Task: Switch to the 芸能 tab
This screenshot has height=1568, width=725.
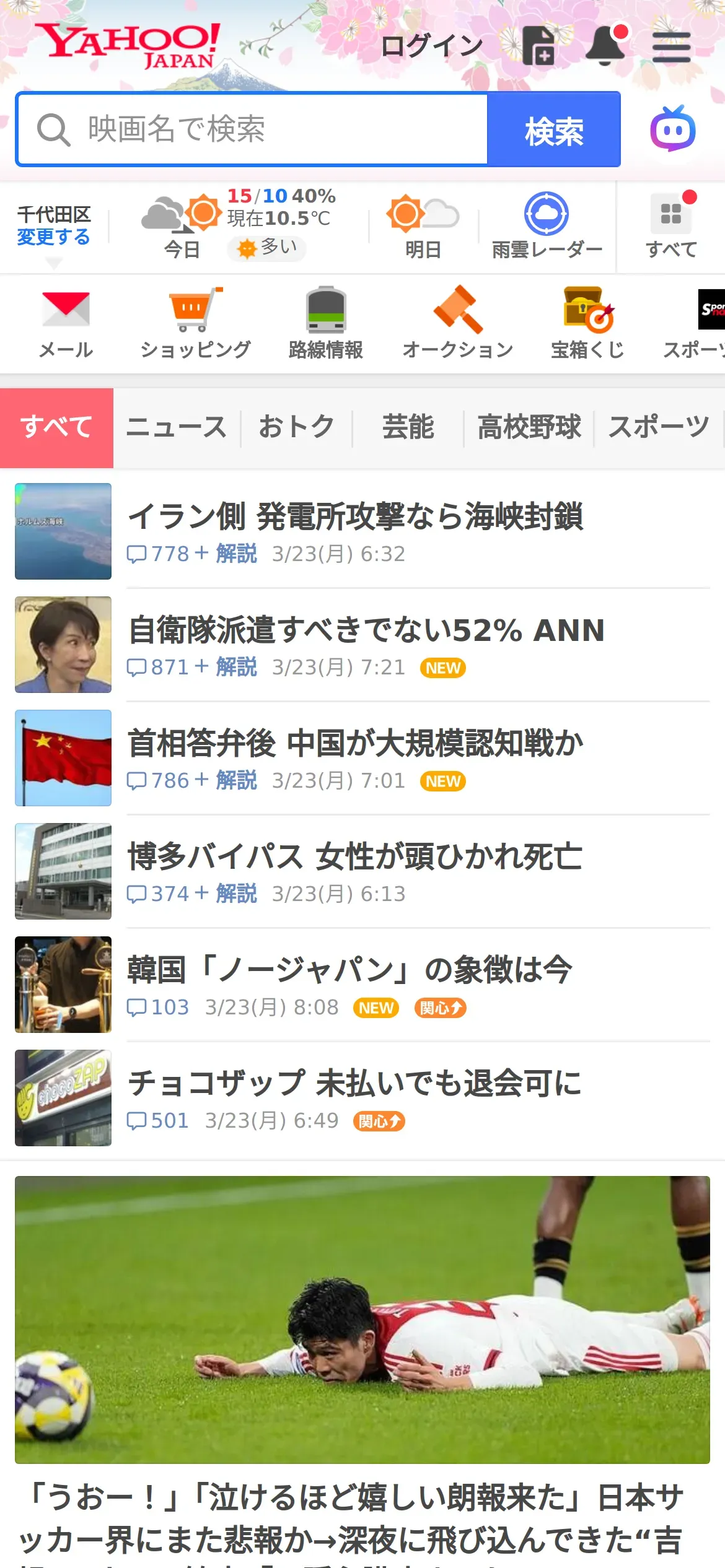Action: (x=408, y=427)
